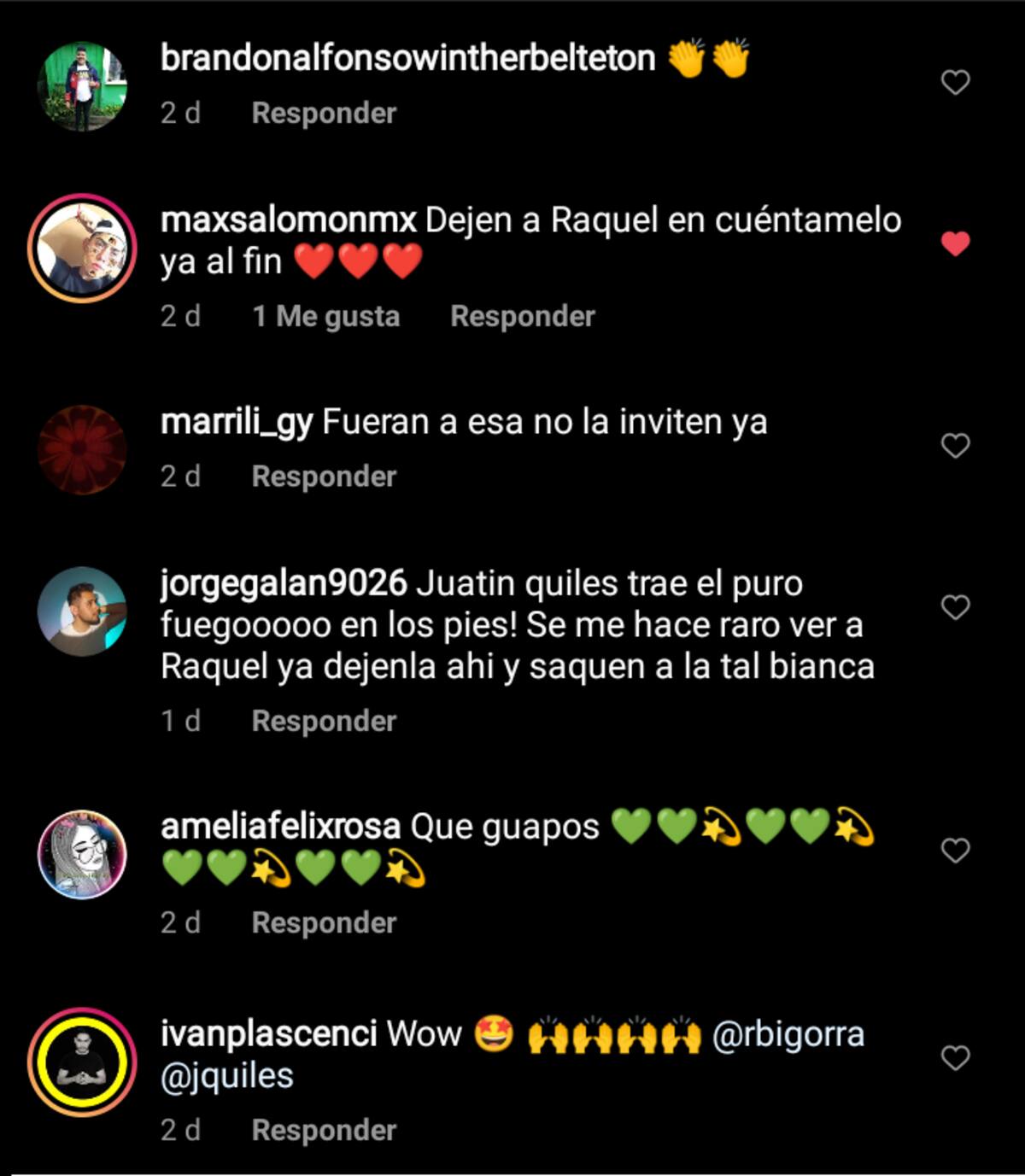This screenshot has height=1176, width=1025.
Task: Reply to ameliafelixrosa's comment
Action: [324, 923]
